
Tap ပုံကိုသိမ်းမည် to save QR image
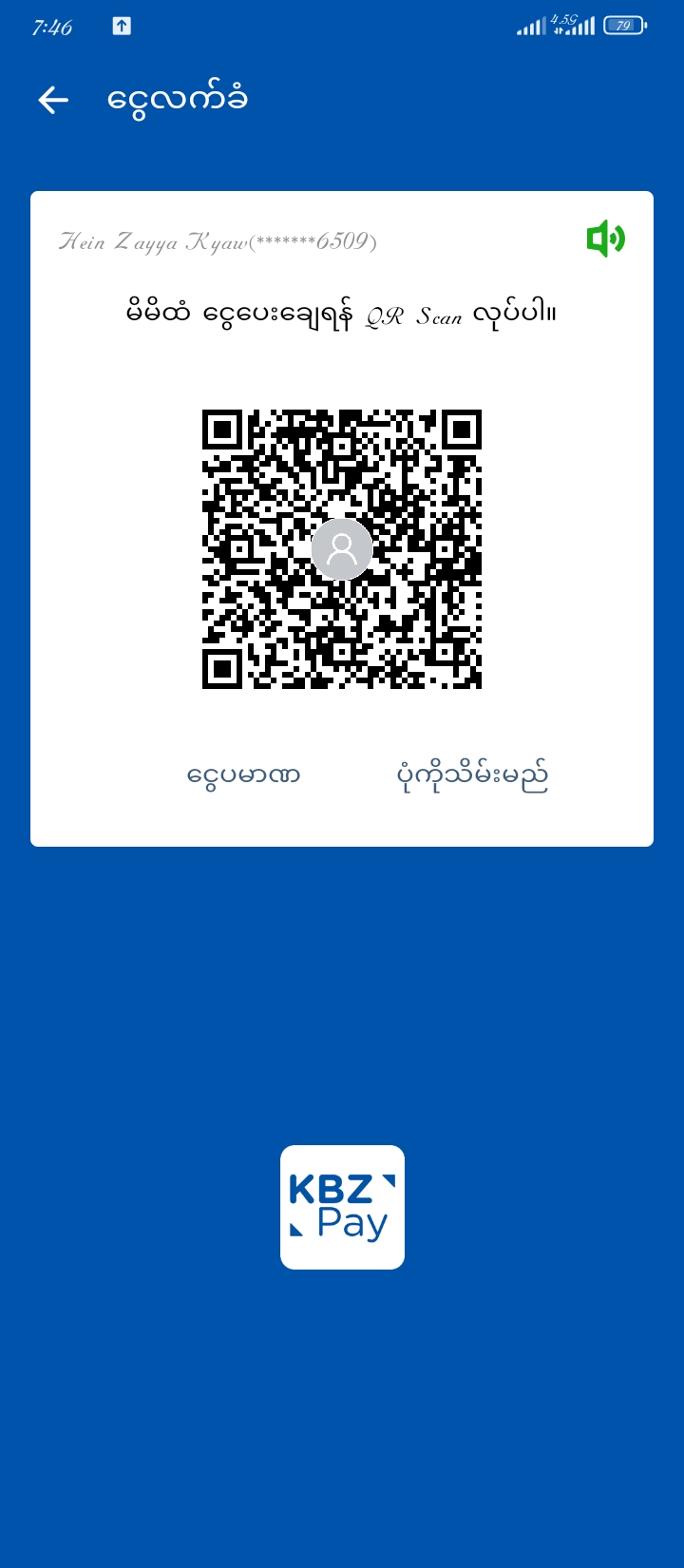click(x=472, y=775)
